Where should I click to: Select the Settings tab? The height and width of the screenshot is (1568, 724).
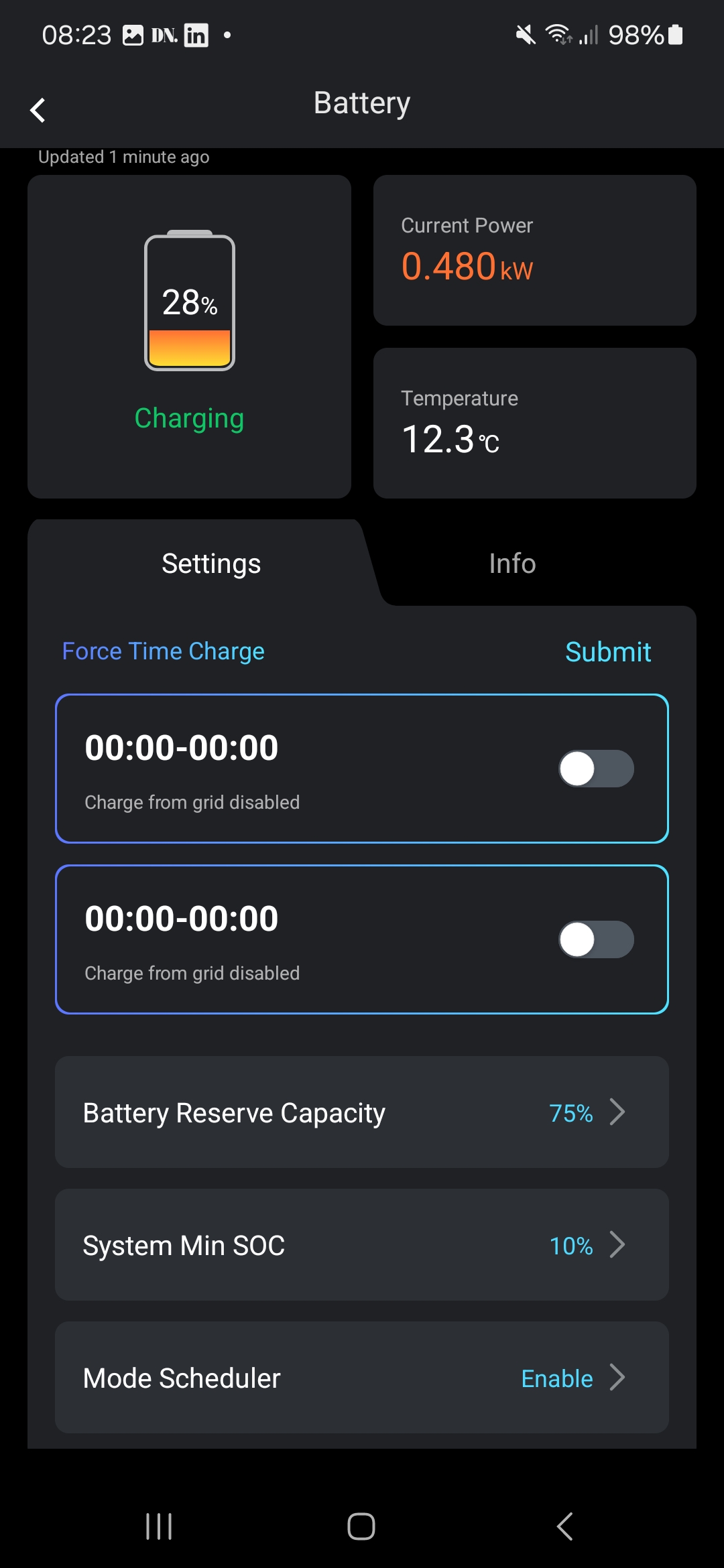211,564
